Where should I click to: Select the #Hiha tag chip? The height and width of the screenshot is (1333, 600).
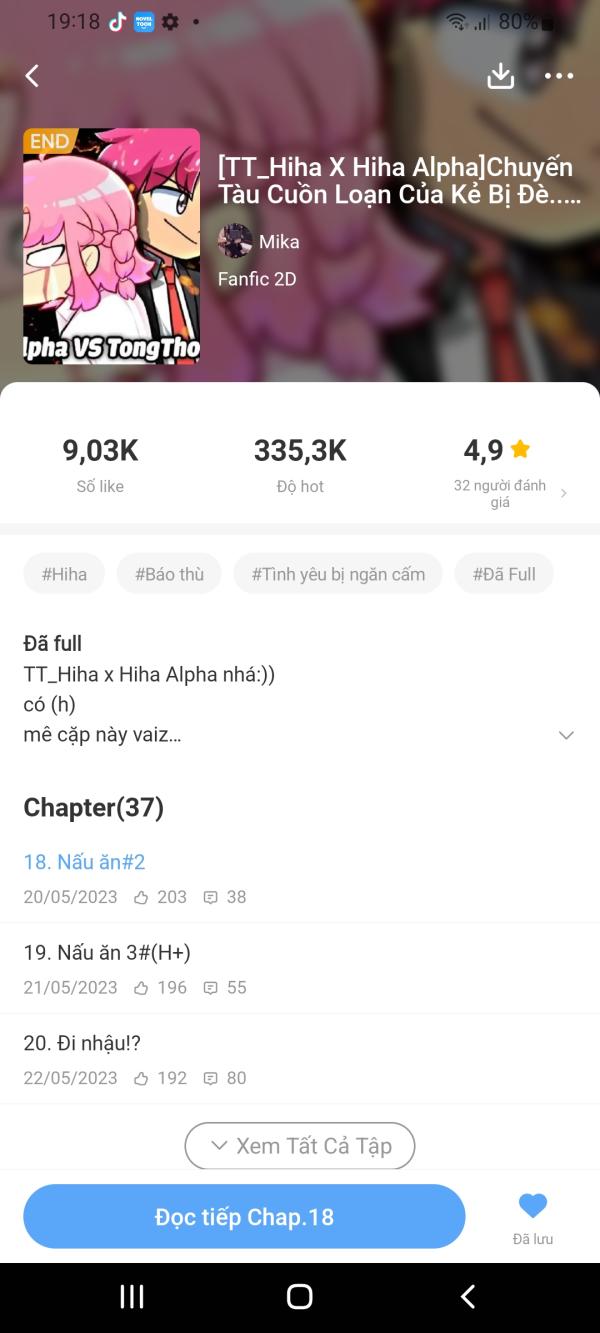pyautogui.click(x=64, y=574)
